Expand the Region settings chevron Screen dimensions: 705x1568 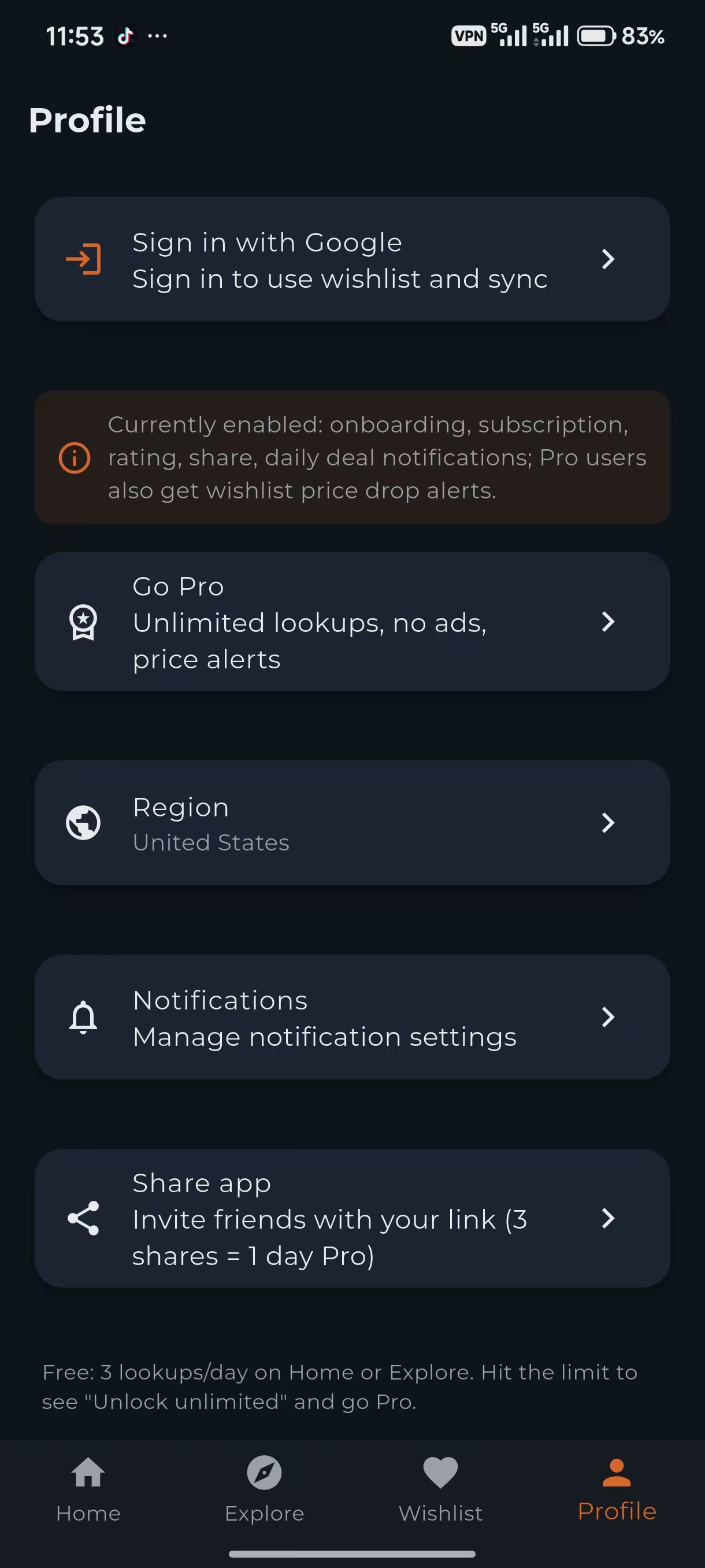[x=608, y=822]
